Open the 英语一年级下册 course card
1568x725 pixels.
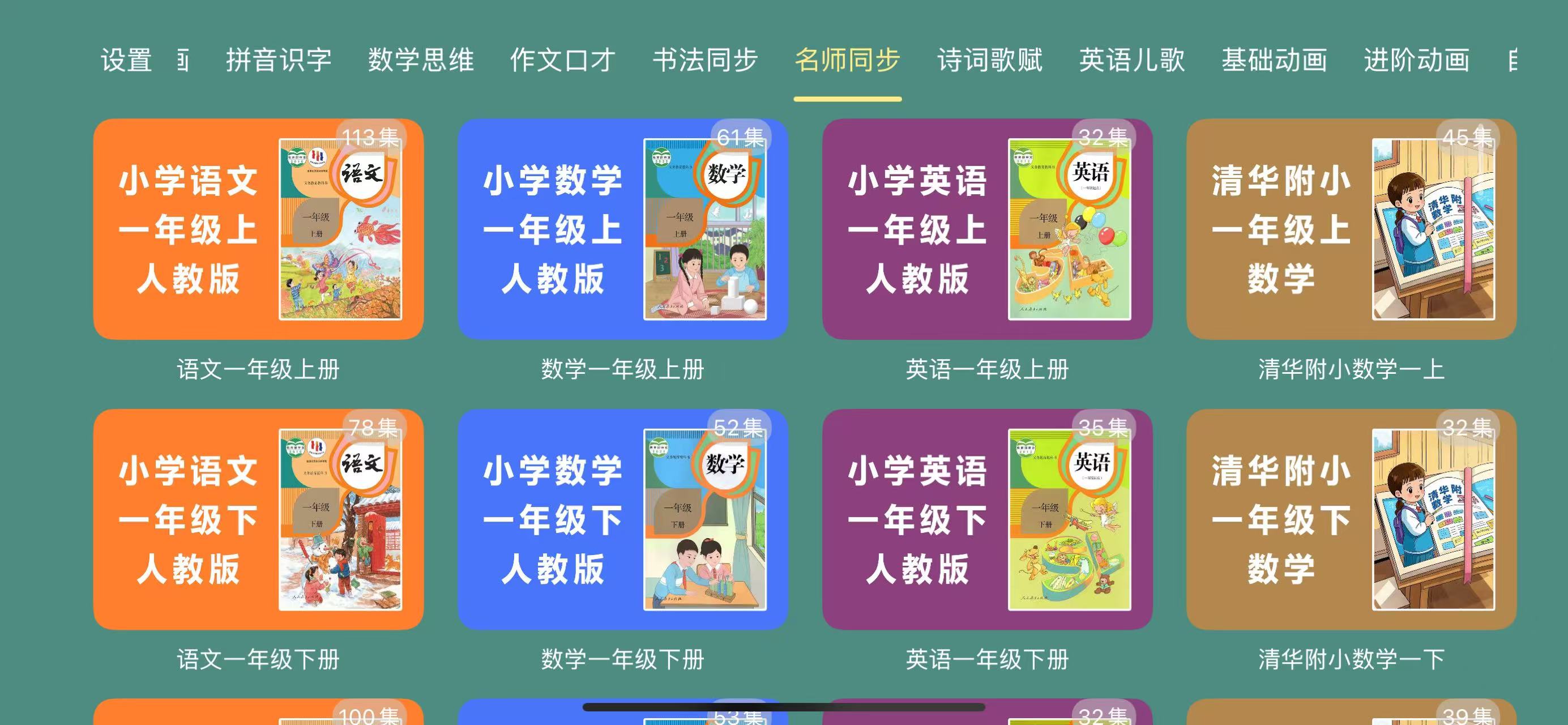[986, 519]
